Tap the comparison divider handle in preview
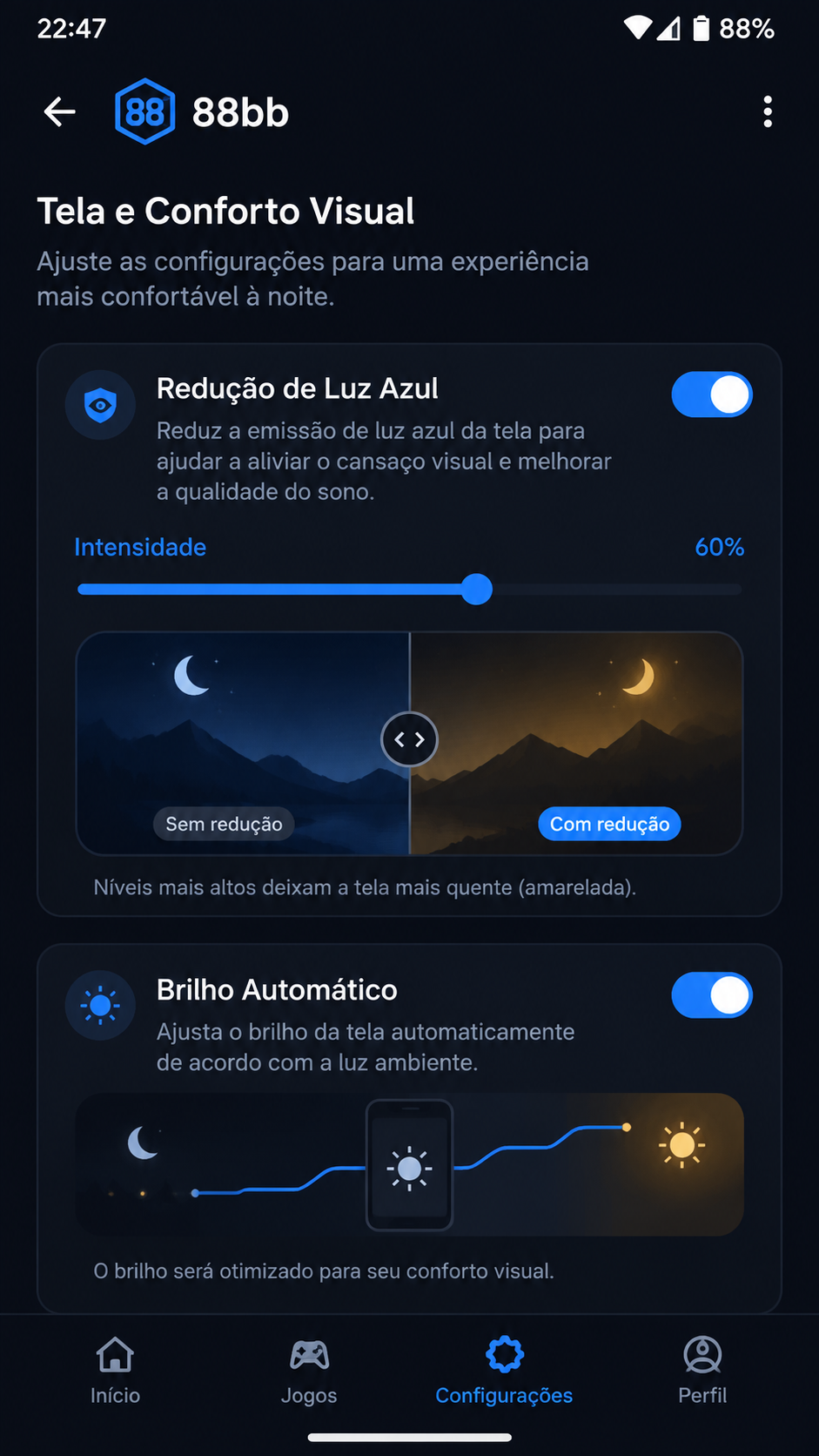The height and width of the screenshot is (1456, 819). [409, 739]
